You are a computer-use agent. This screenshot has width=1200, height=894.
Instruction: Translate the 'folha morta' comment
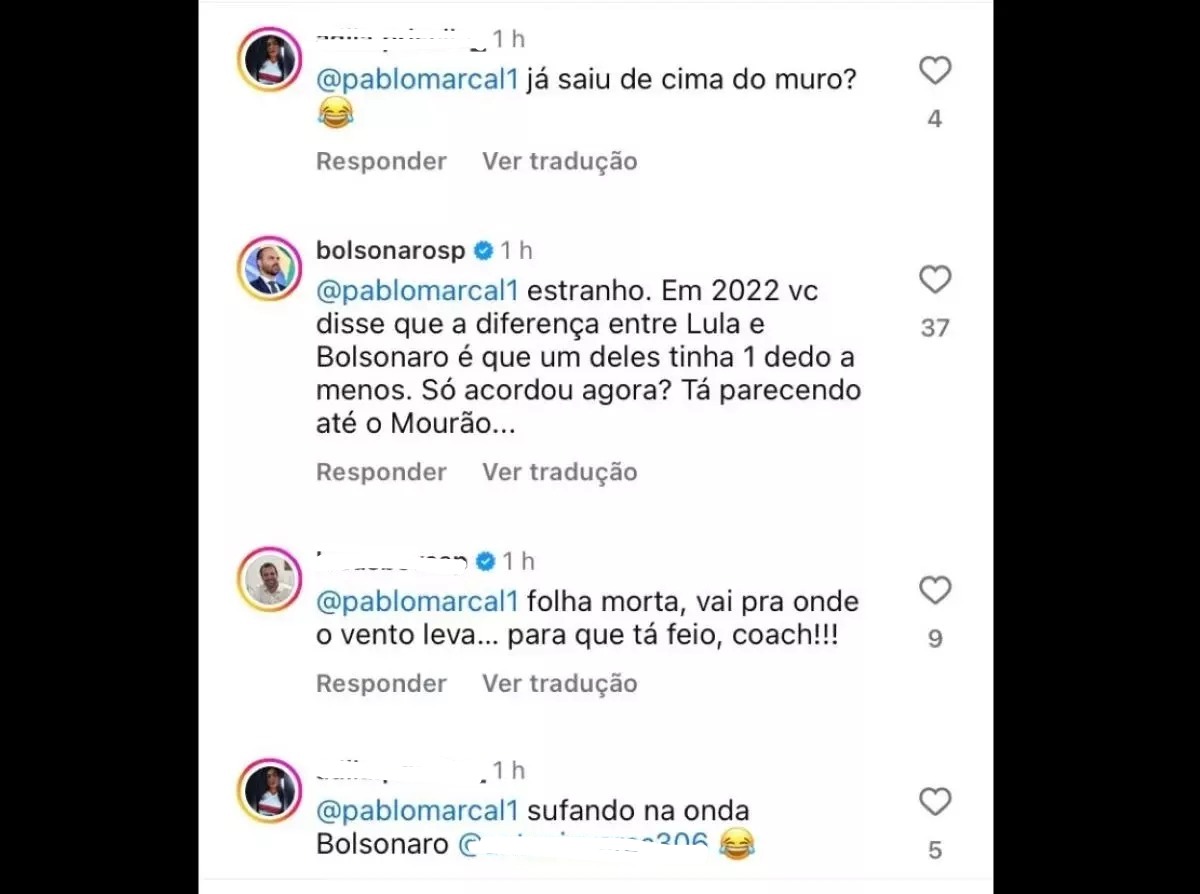tap(559, 684)
